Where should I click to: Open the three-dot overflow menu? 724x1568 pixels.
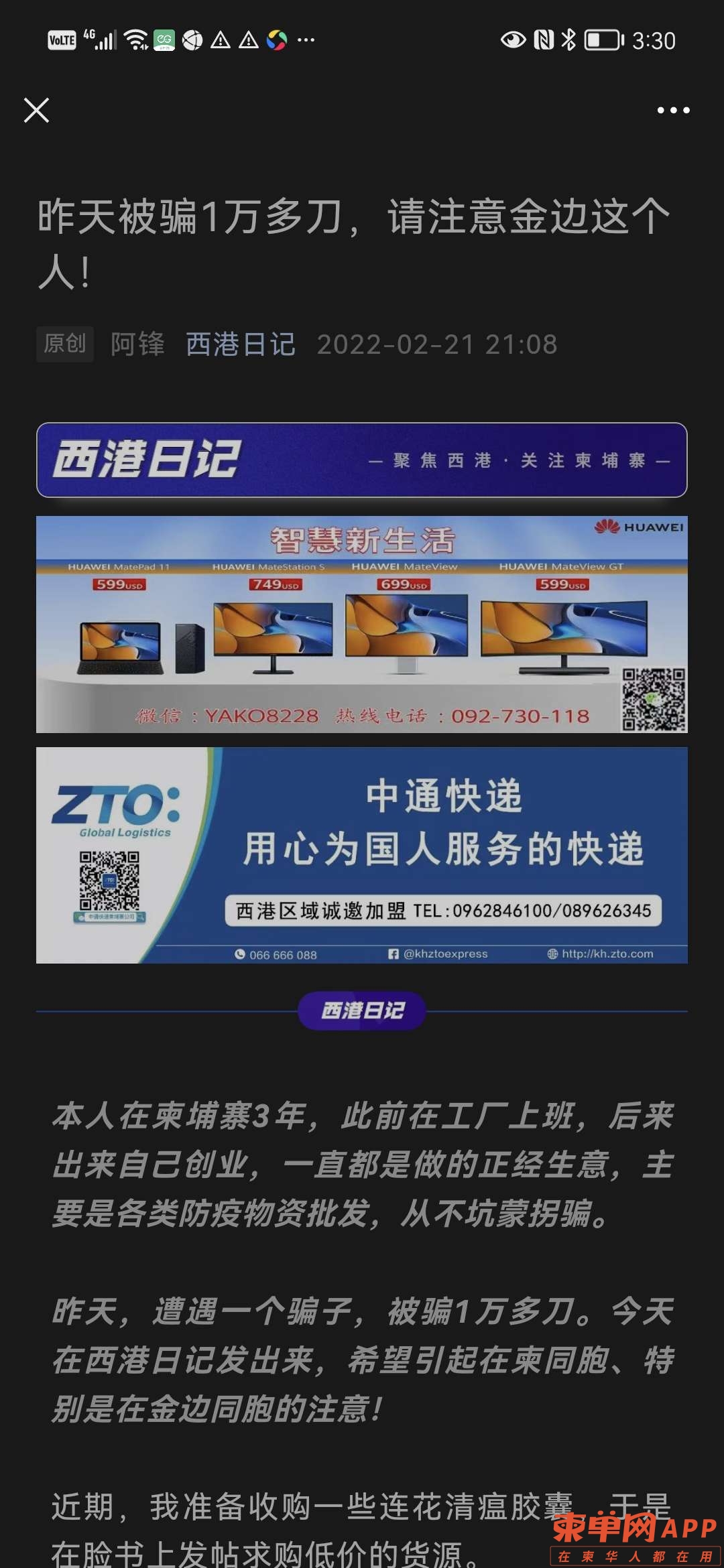click(673, 111)
